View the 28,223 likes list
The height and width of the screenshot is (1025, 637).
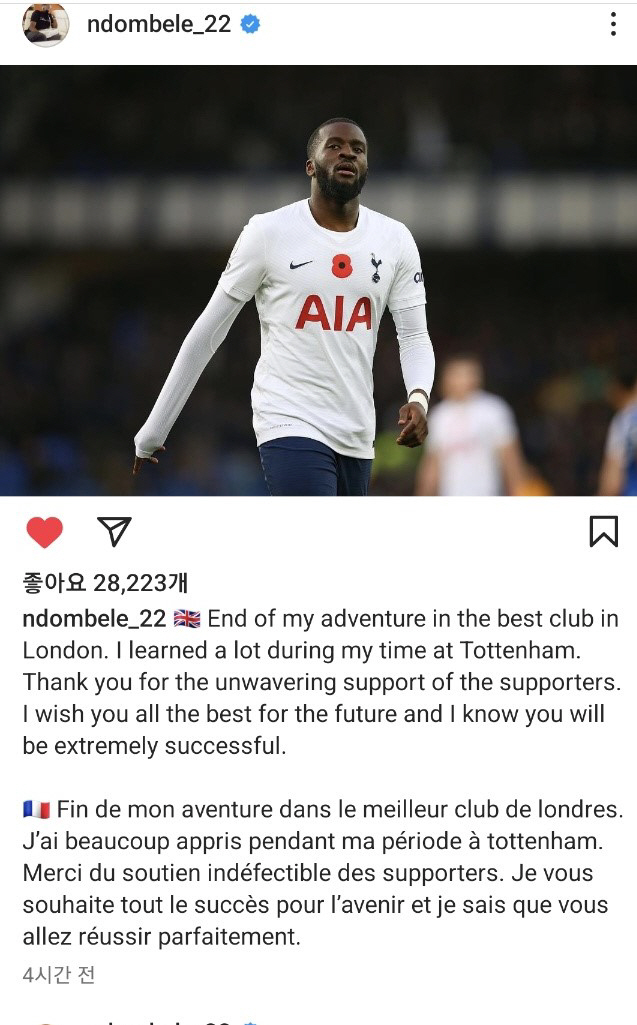point(105,582)
